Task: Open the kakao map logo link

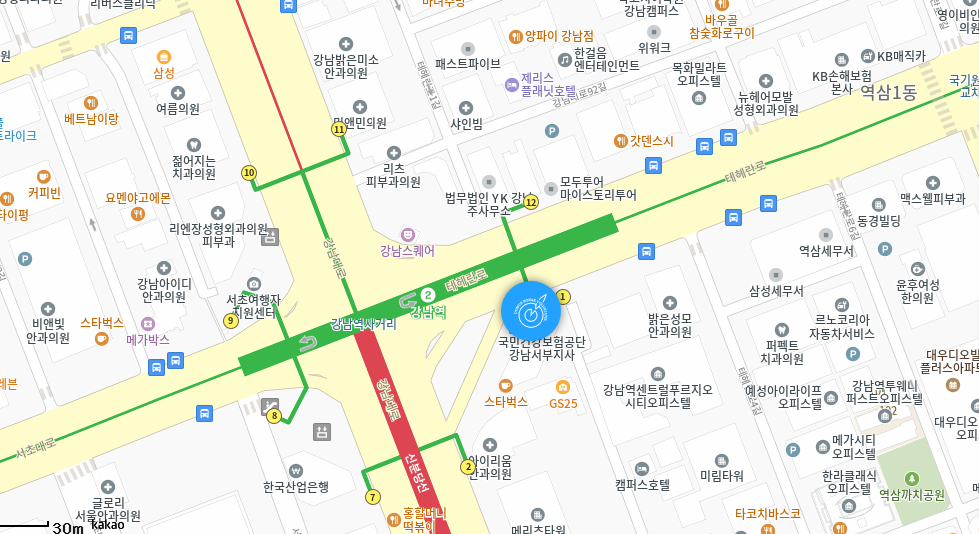Action: coord(108,524)
